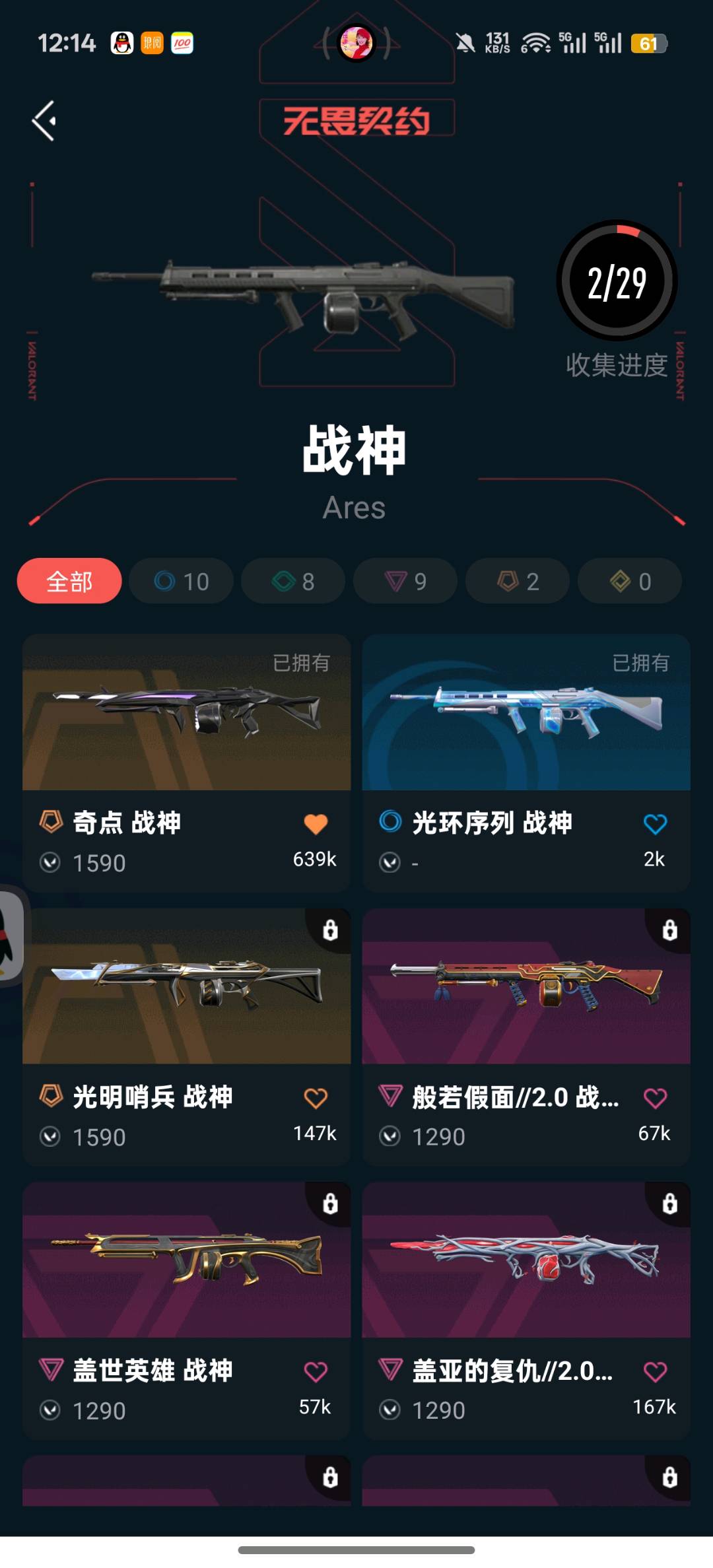The width and height of the screenshot is (713, 1568).
Task: Filter skins by the orange tier chip (2)
Action: pos(518,581)
